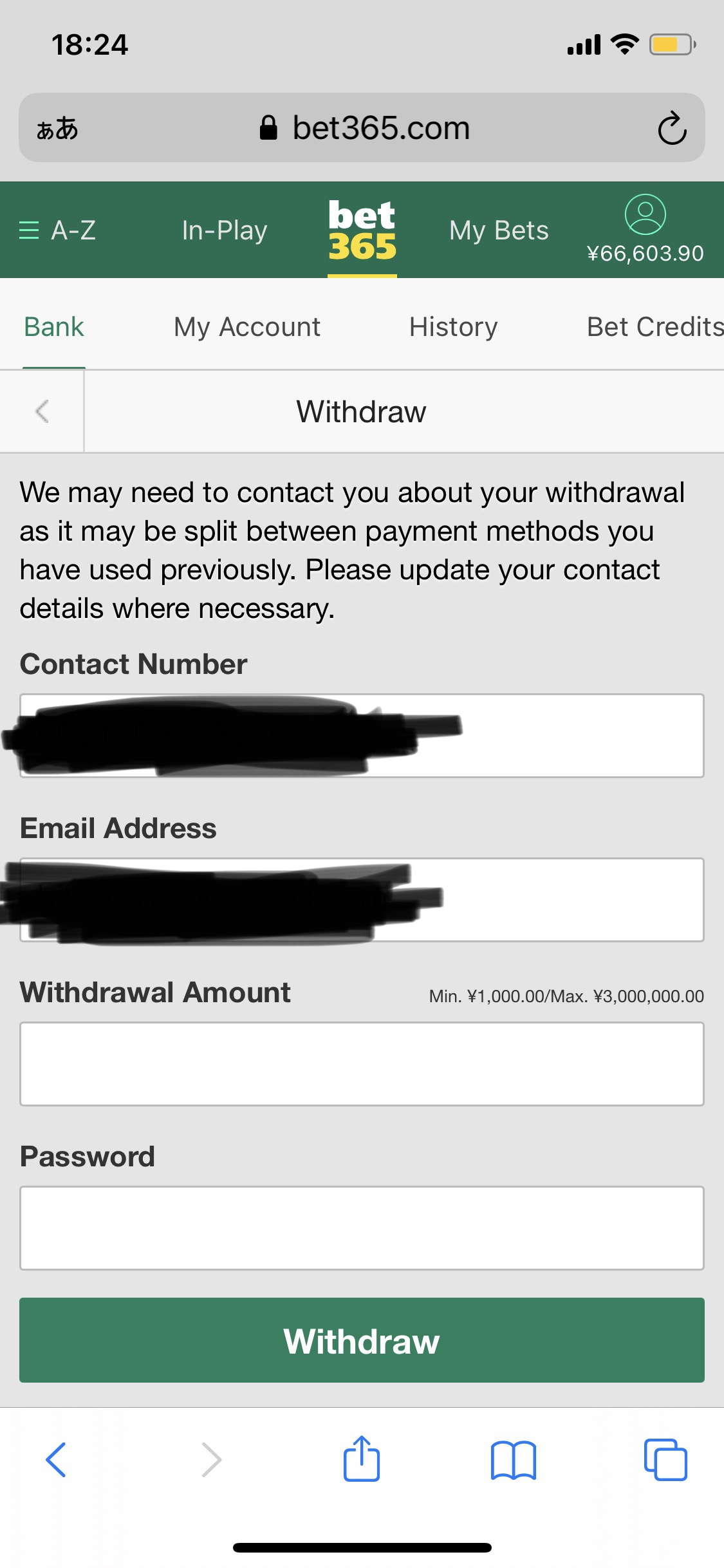Open the reader and text-size menu
This screenshot has height=1568, width=724.
click(57, 128)
